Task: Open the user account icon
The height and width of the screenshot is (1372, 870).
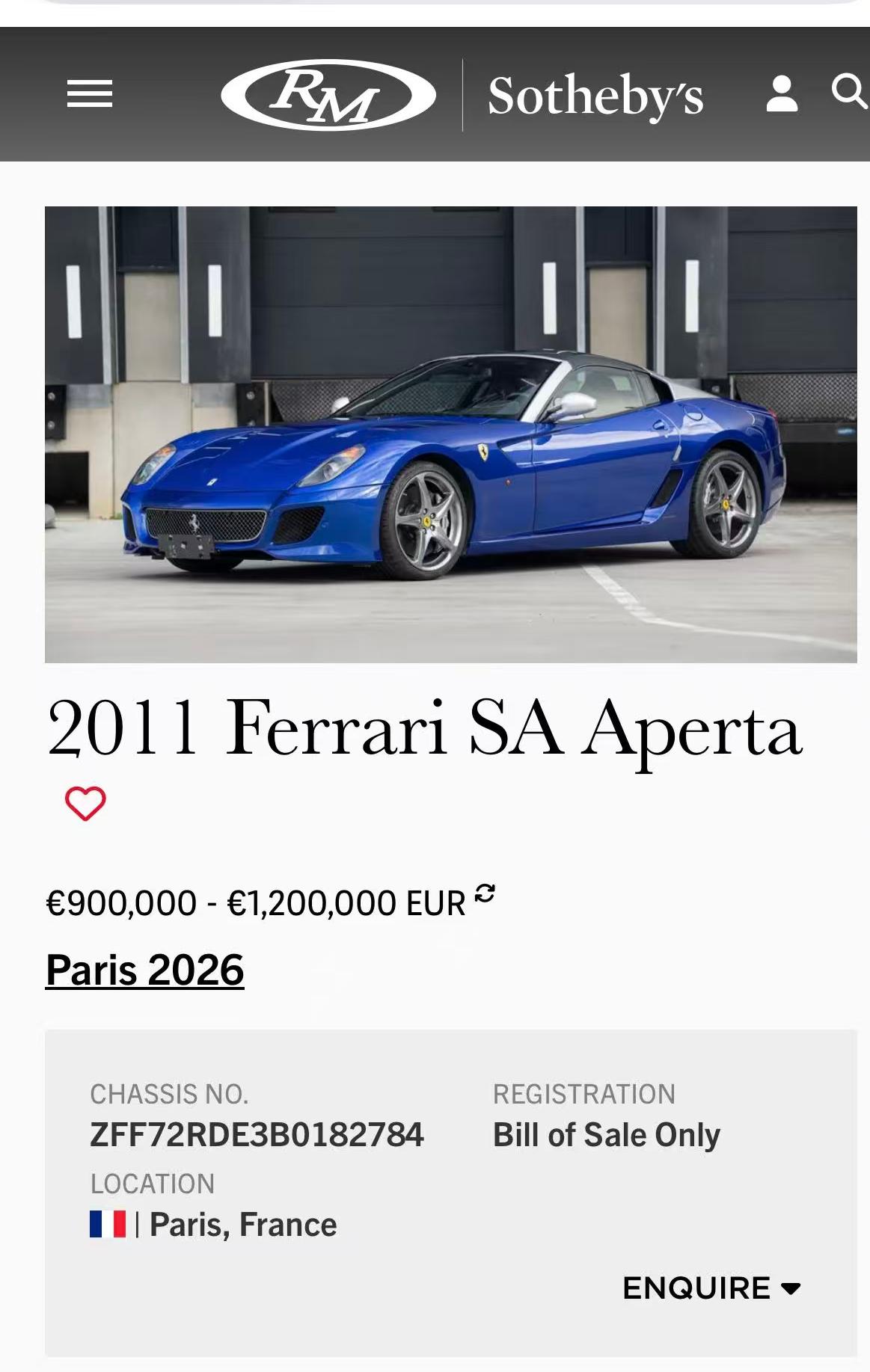Action: 782,94
